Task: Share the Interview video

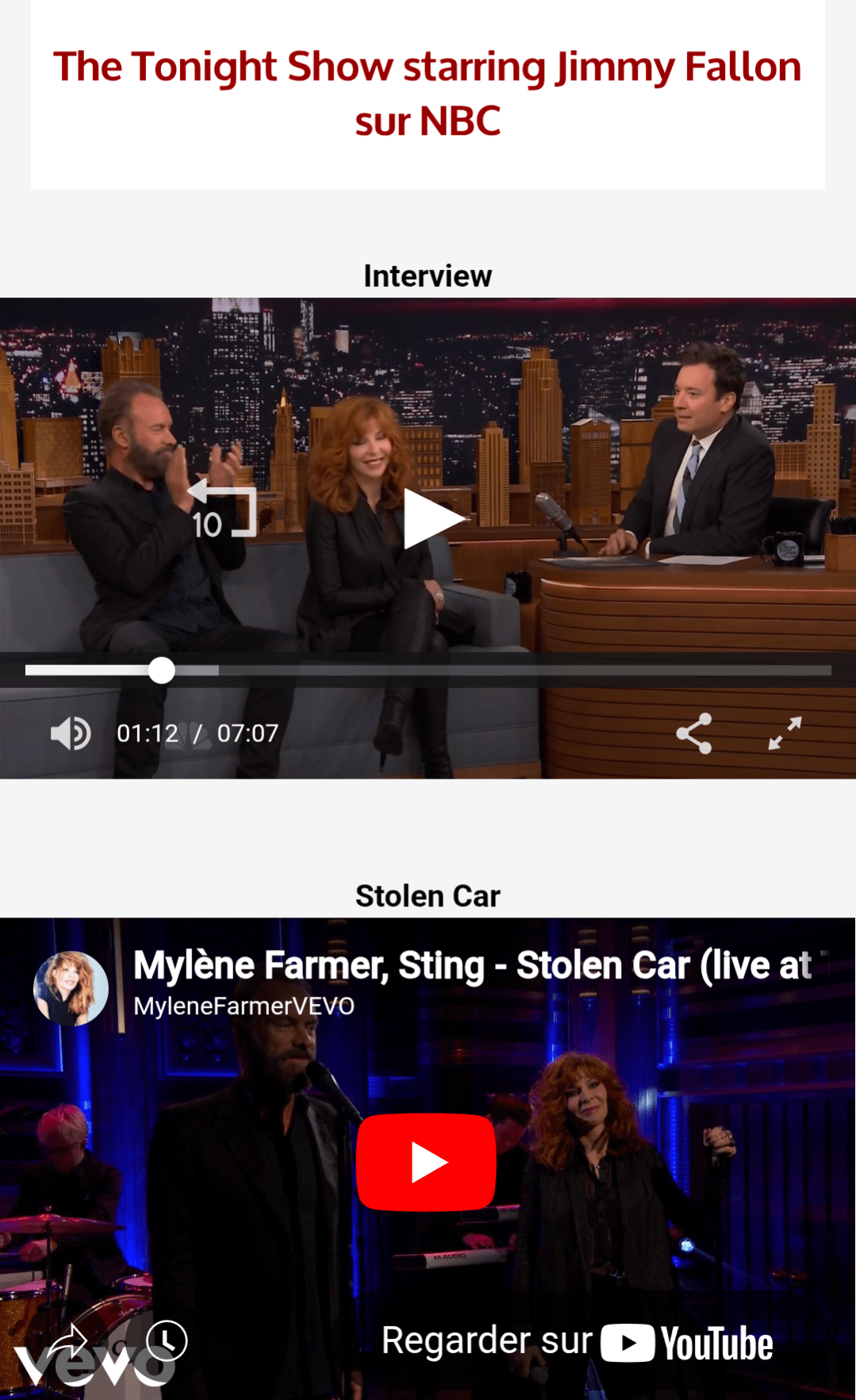Action: pos(693,733)
